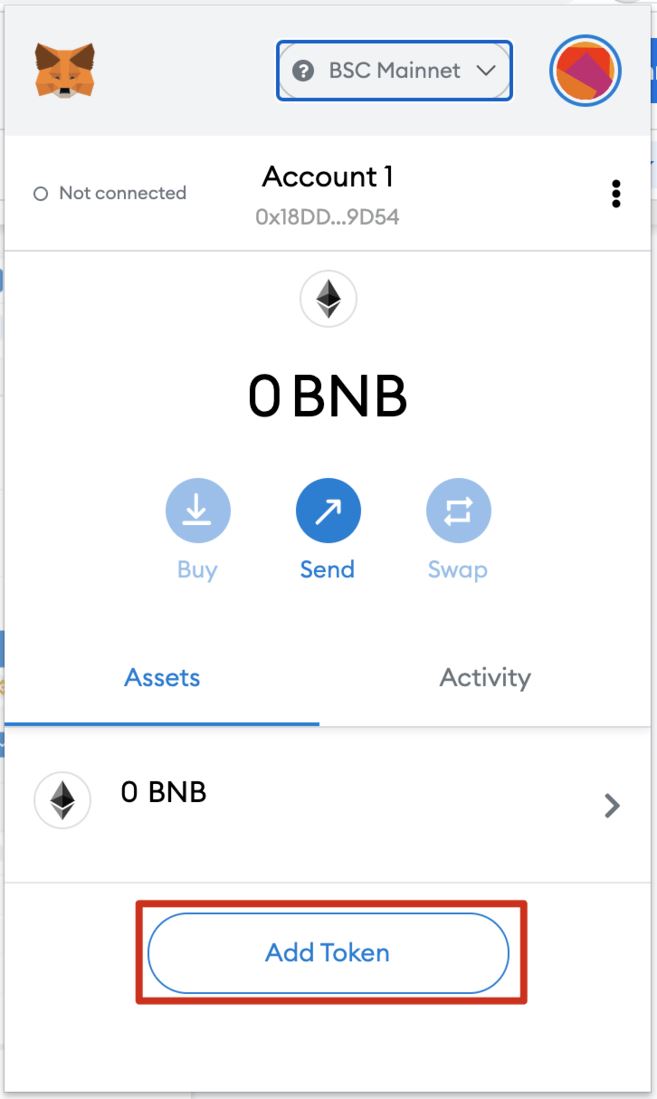Open the account options three-dot menu

616,194
